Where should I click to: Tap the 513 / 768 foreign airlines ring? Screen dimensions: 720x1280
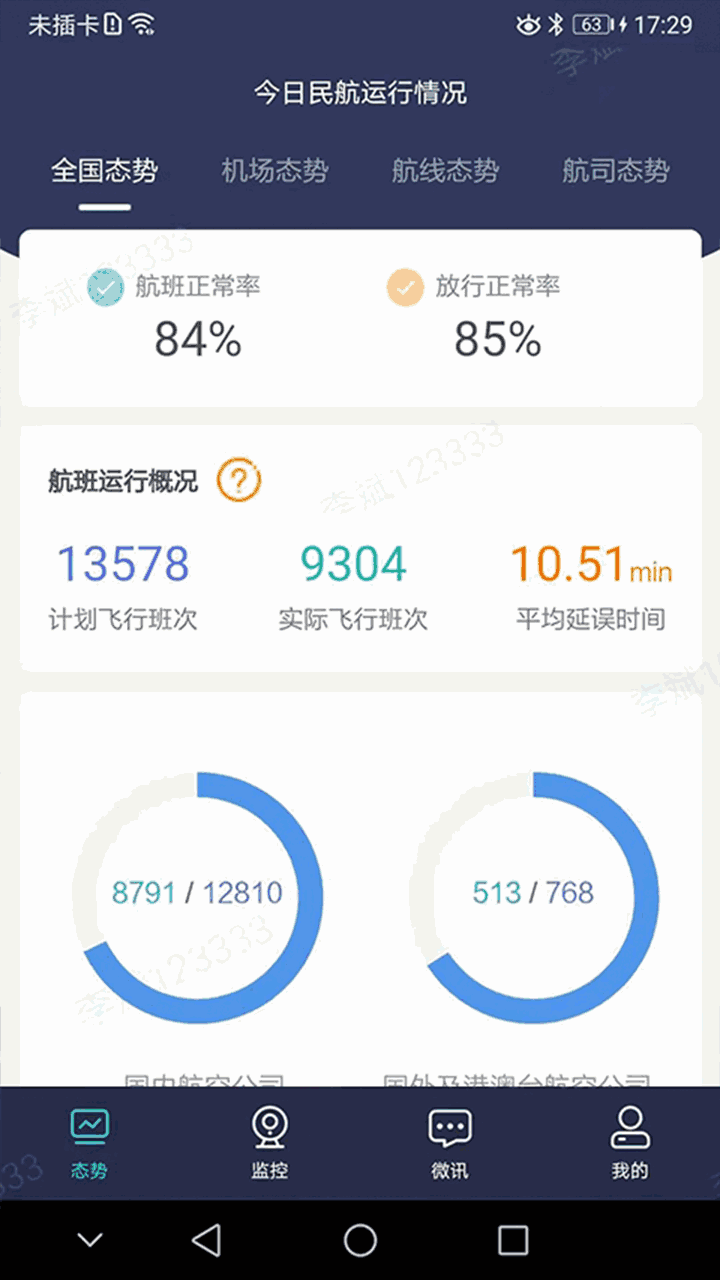click(535, 893)
